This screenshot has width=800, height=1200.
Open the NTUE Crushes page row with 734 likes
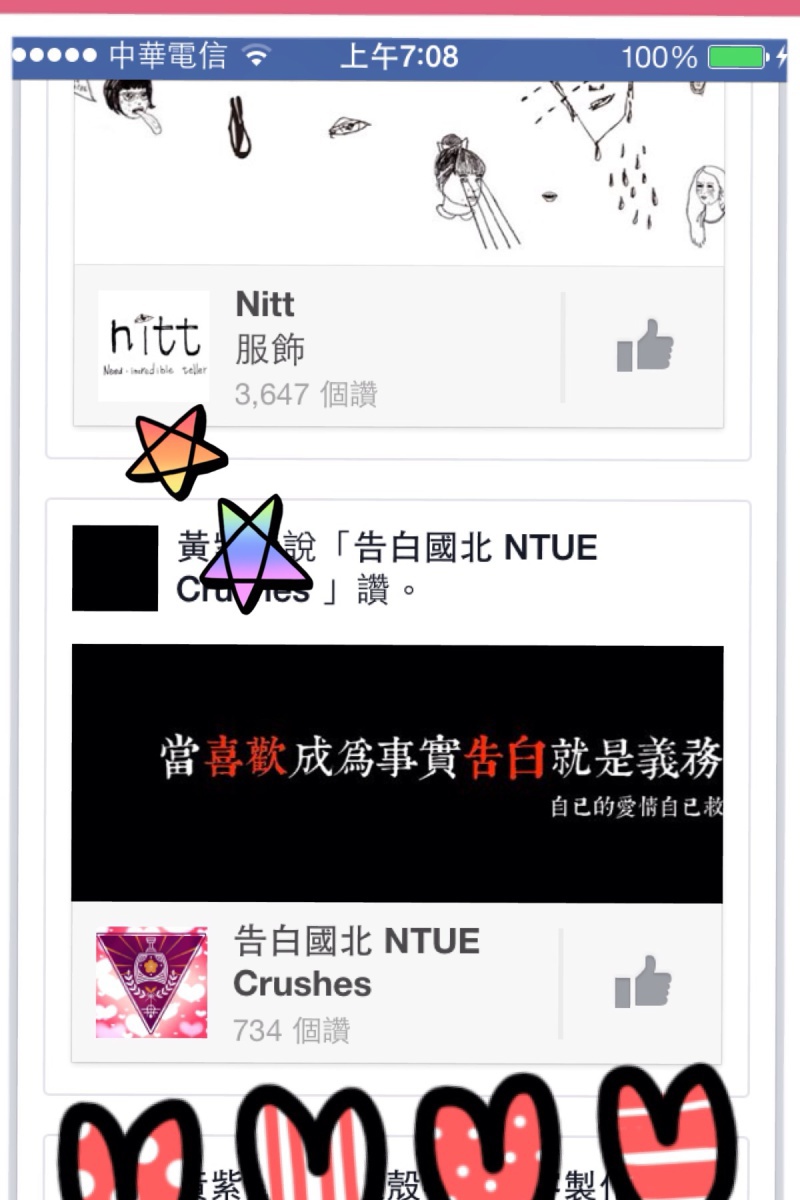[320, 983]
